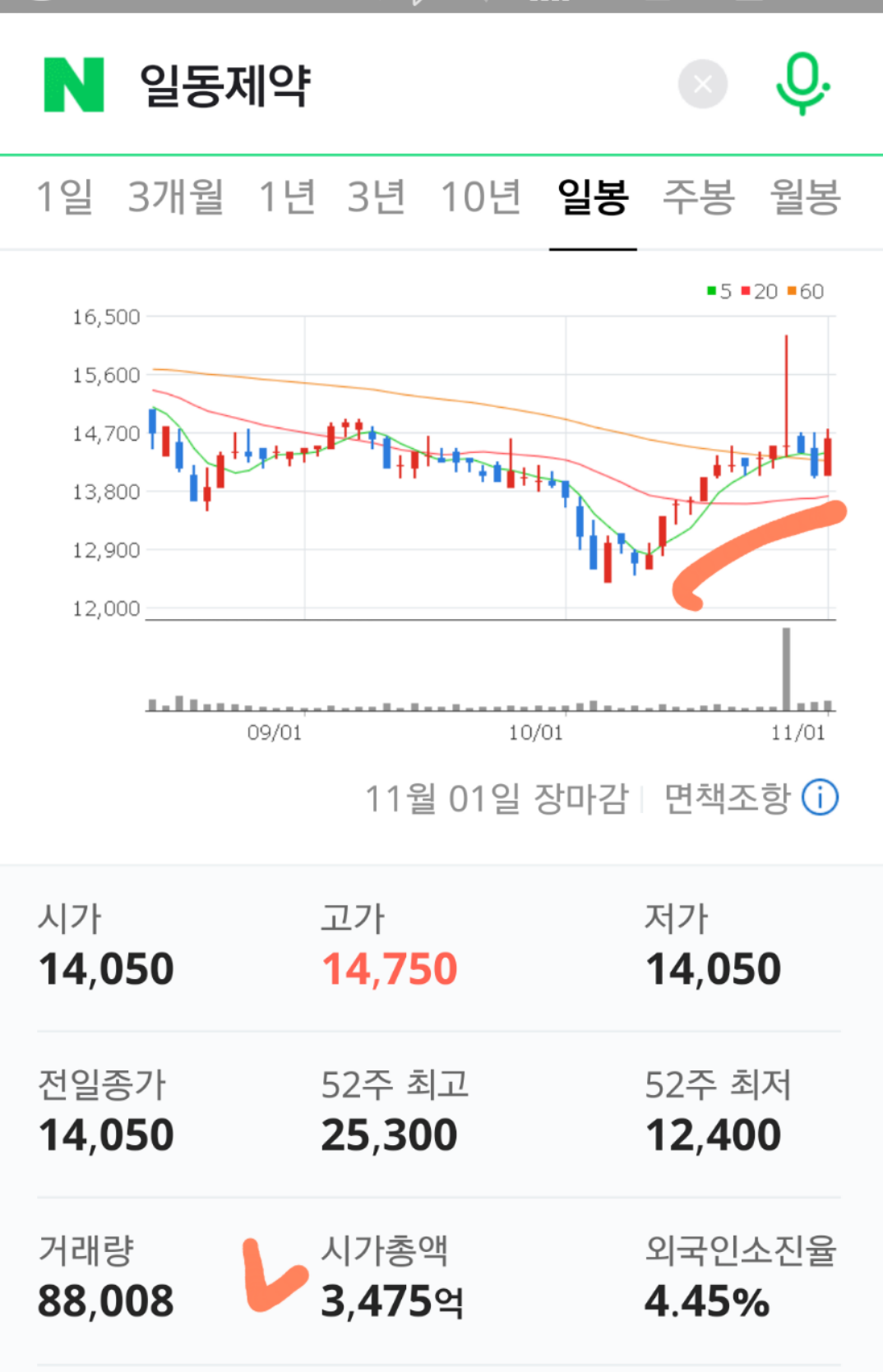Image resolution: width=883 pixels, height=1372 pixels.
Task: Switch to 월봉 monthly candles
Action: click(x=805, y=197)
